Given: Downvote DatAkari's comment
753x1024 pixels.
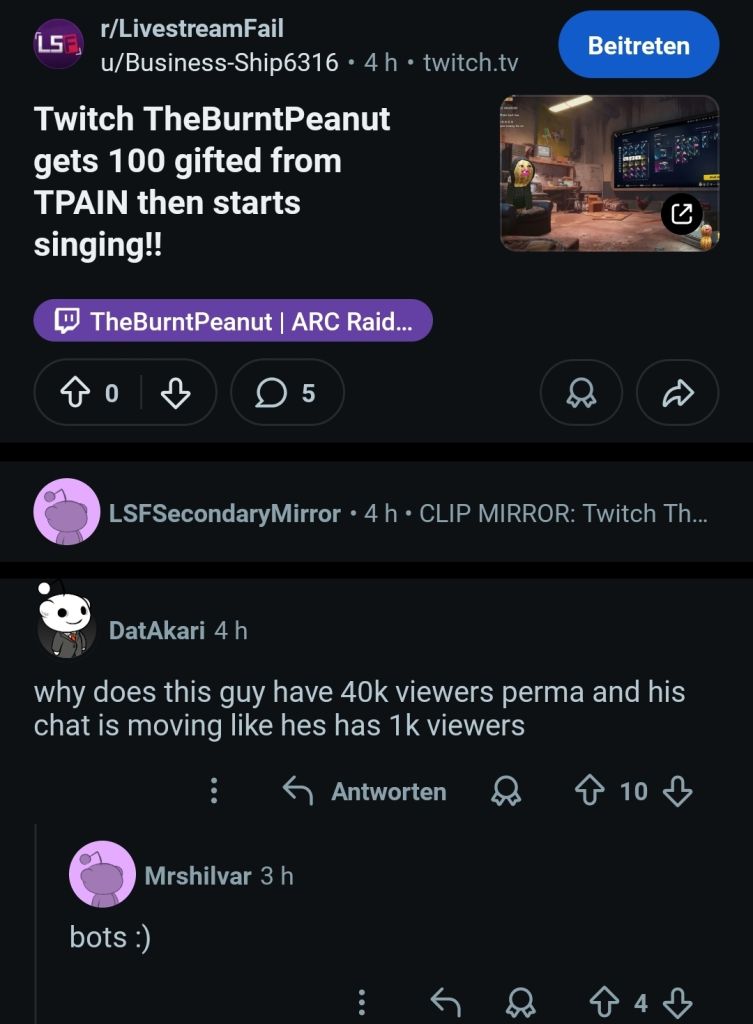Looking at the screenshot, I should (x=677, y=791).
